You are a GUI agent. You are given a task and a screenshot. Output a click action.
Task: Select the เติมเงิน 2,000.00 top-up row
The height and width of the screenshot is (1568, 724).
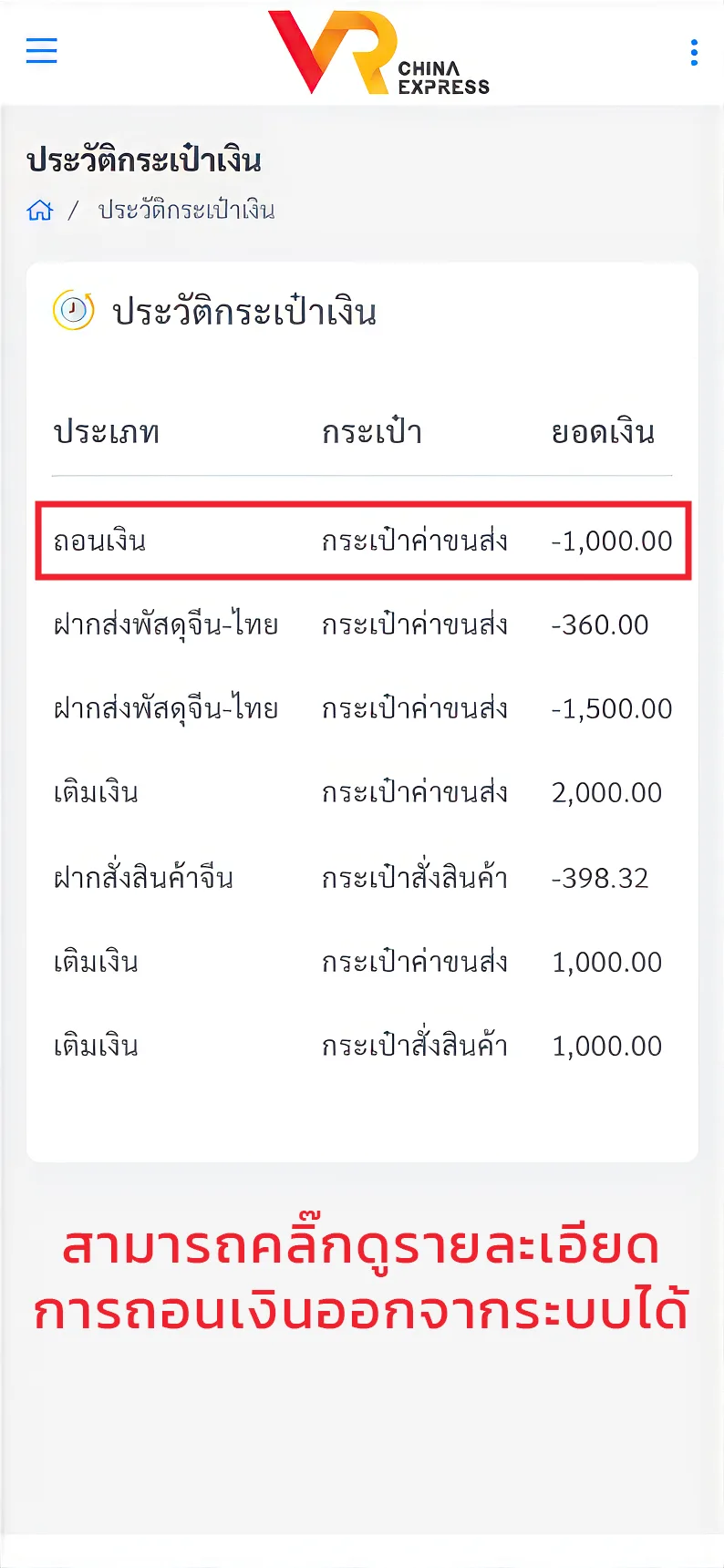[x=362, y=793]
